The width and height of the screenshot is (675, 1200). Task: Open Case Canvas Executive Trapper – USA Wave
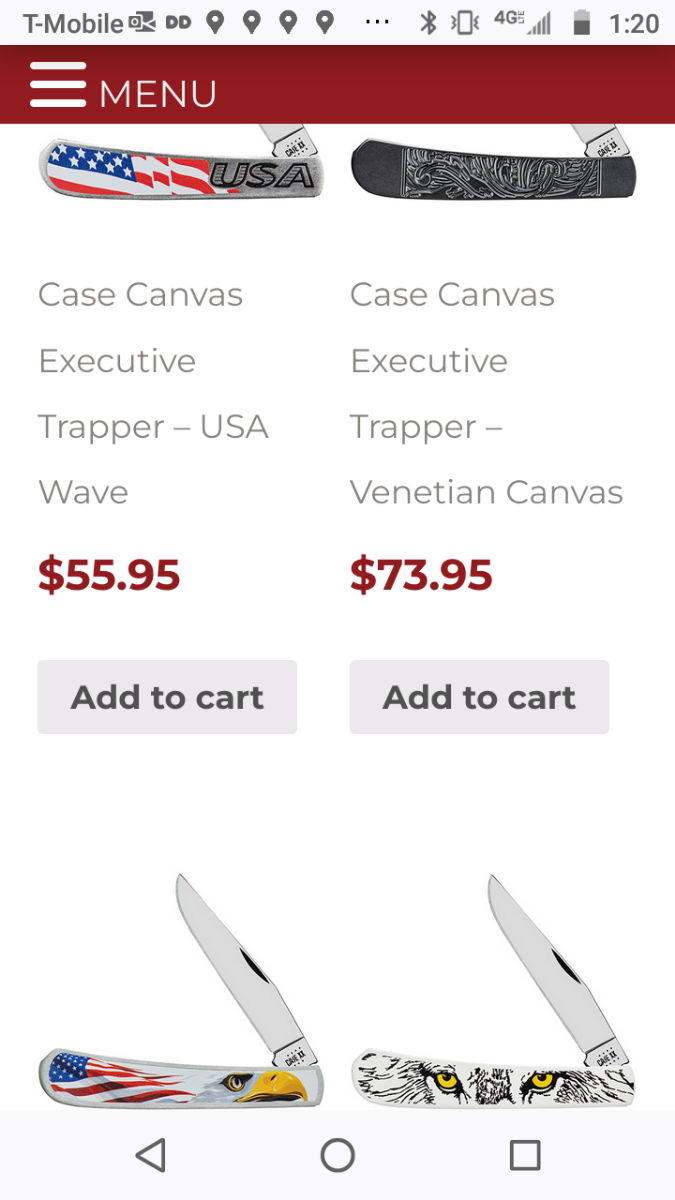(x=154, y=394)
